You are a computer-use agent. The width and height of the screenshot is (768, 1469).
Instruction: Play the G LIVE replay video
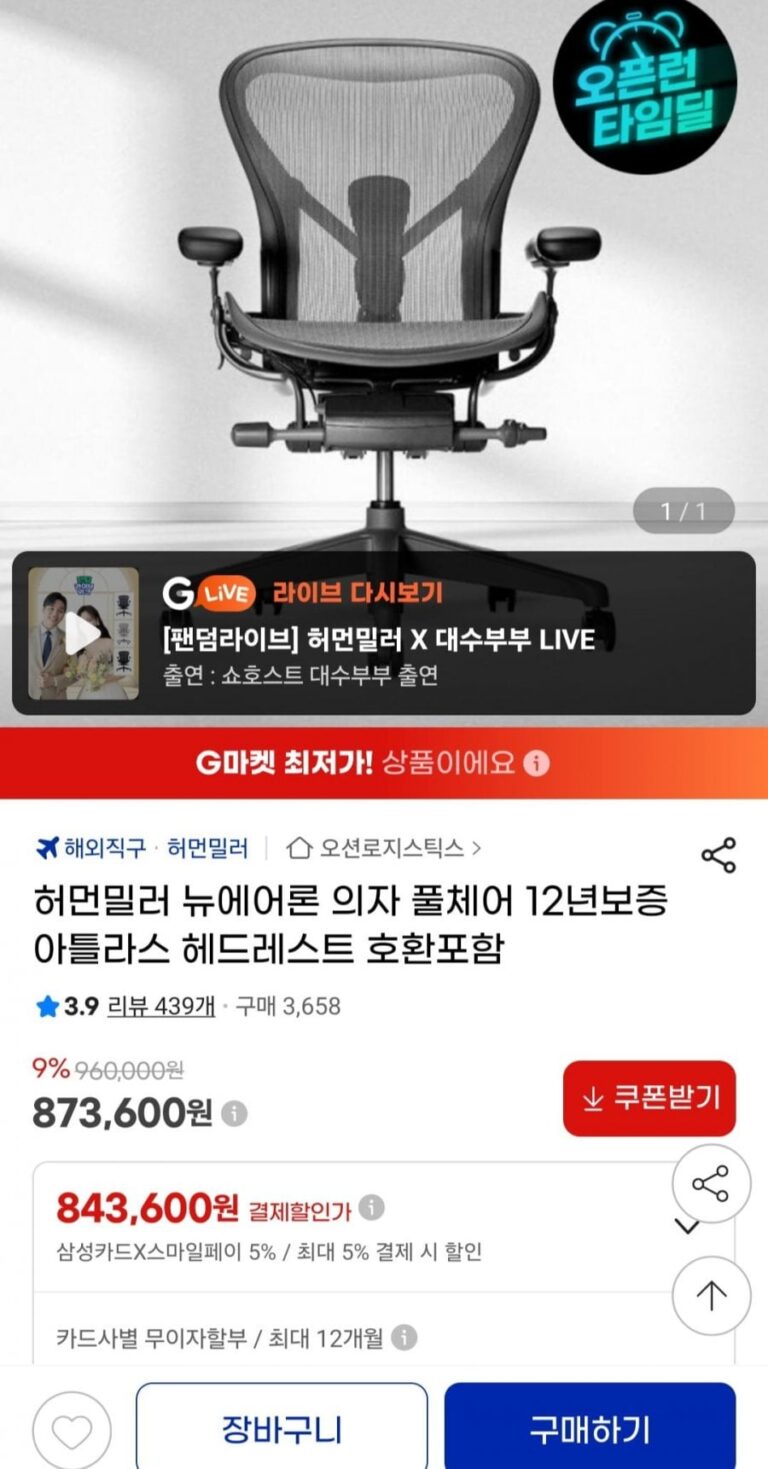click(83, 634)
